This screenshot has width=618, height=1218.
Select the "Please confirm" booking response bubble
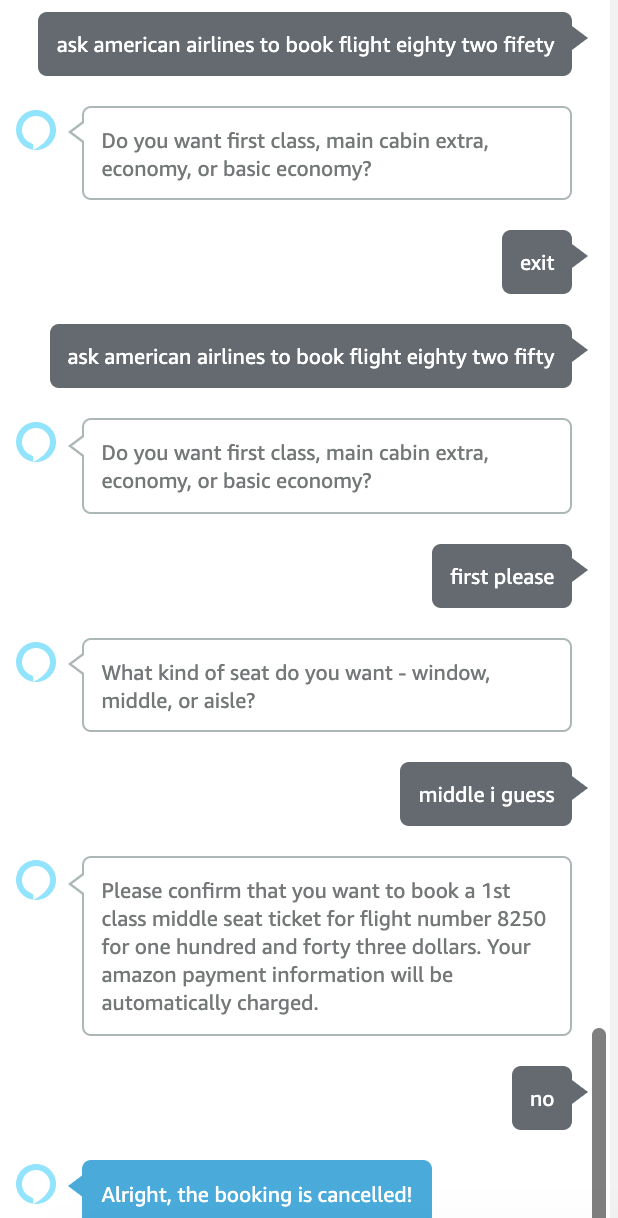click(x=327, y=946)
